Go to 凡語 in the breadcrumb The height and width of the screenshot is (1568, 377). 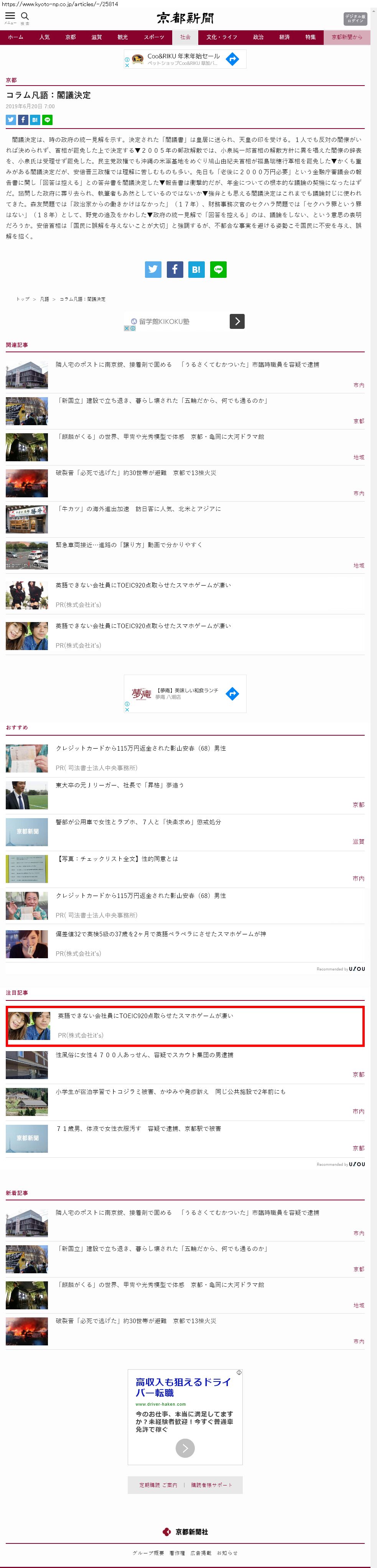(x=44, y=299)
